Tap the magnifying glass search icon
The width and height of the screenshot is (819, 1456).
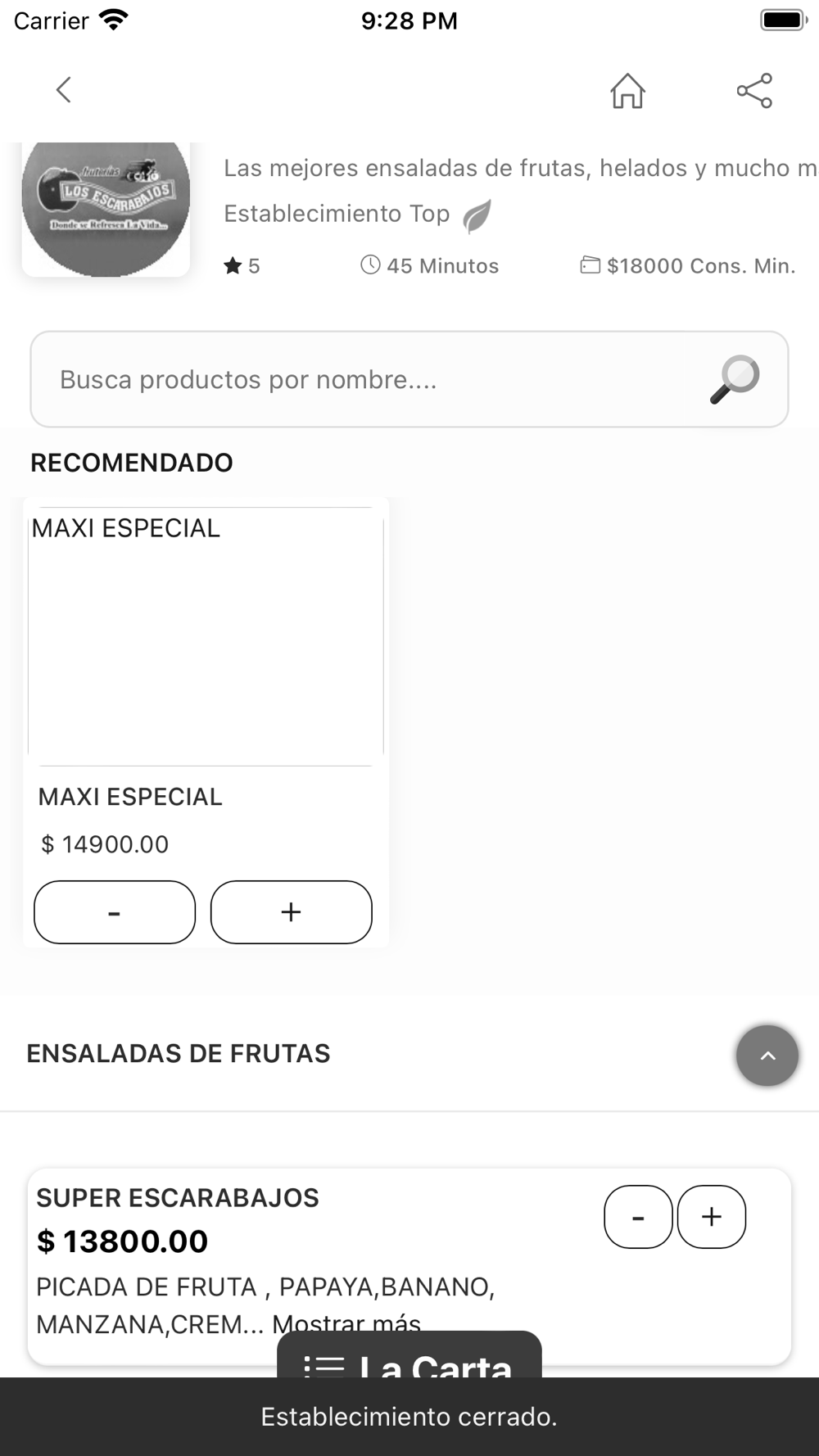(735, 380)
